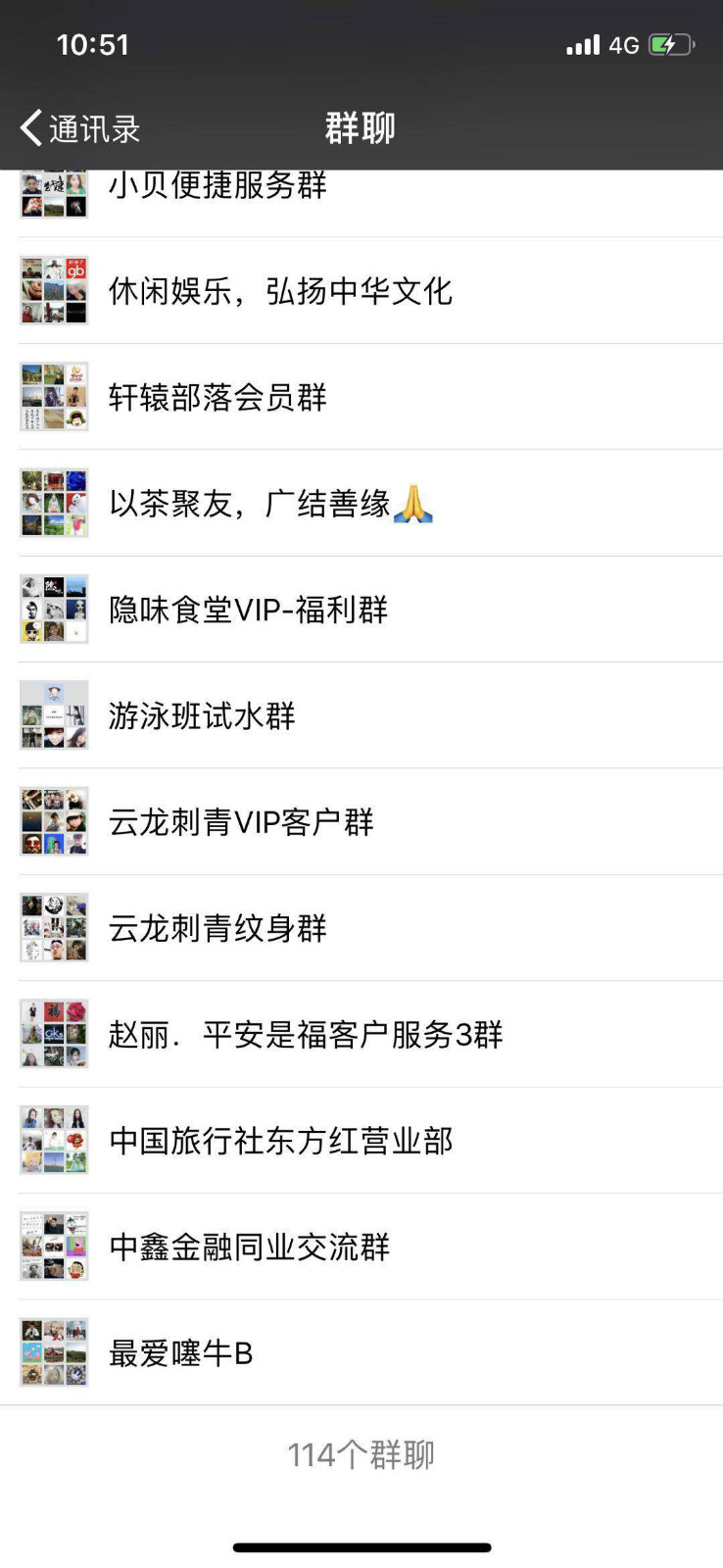Open 中鑫金融同业交流群 group chat
This screenshot has width=723, height=1568.
[249, 1247]
